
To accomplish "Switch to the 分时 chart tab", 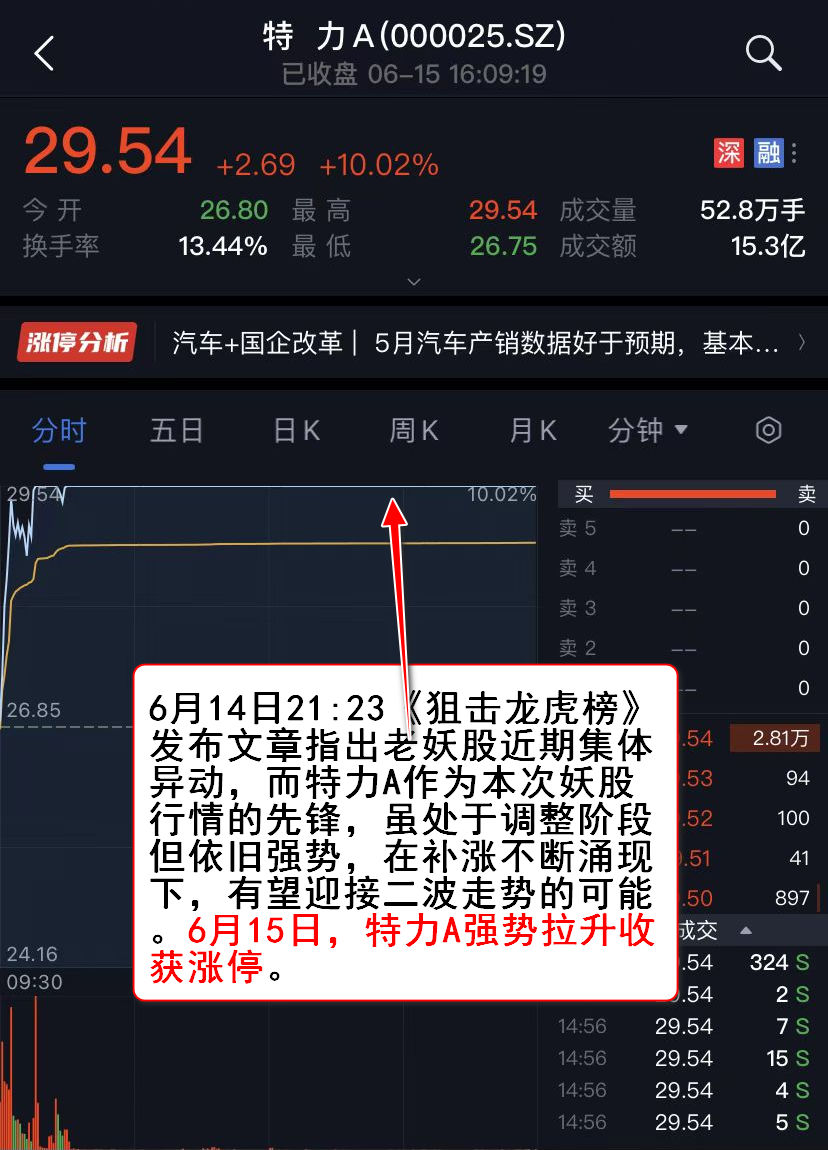I will pyautogui.click(x=59, y=431).
